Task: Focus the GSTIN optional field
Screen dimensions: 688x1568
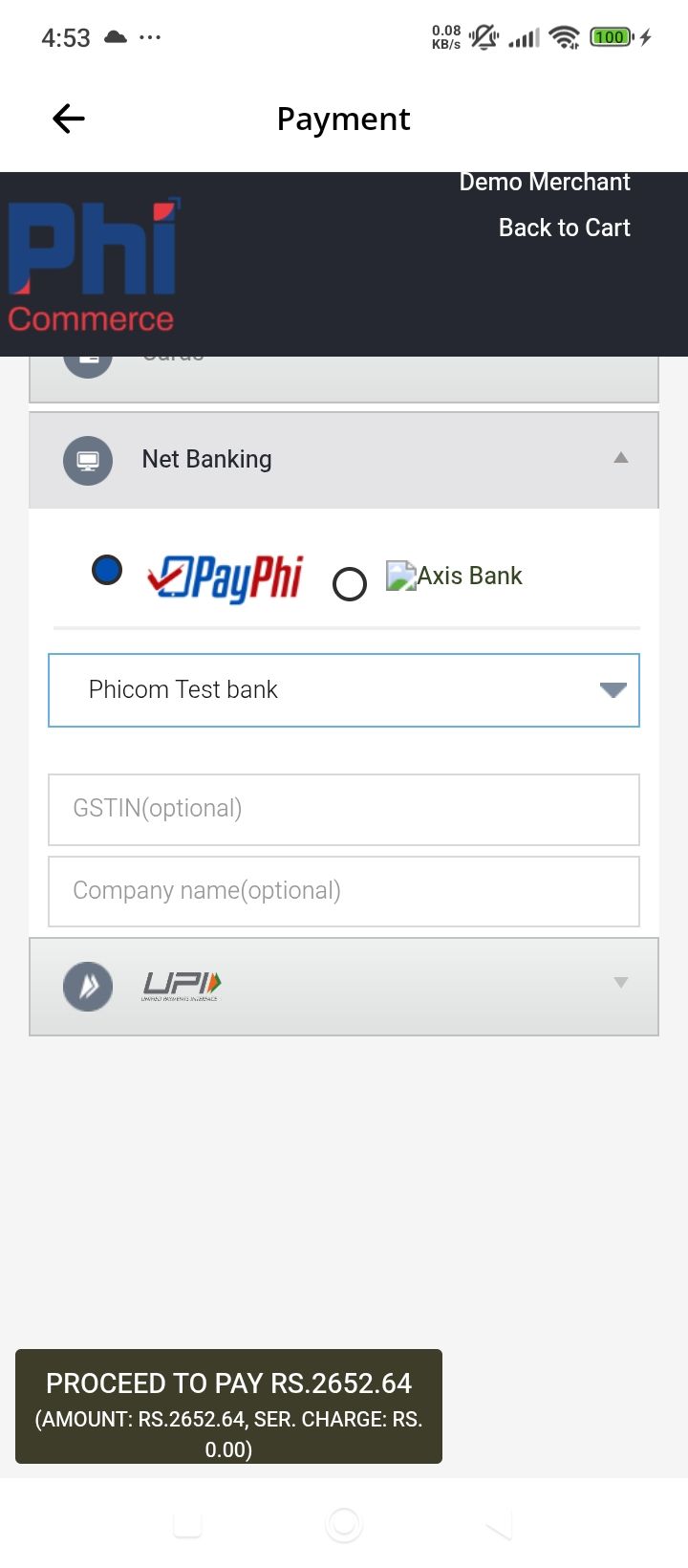Action: click(344, 809)
